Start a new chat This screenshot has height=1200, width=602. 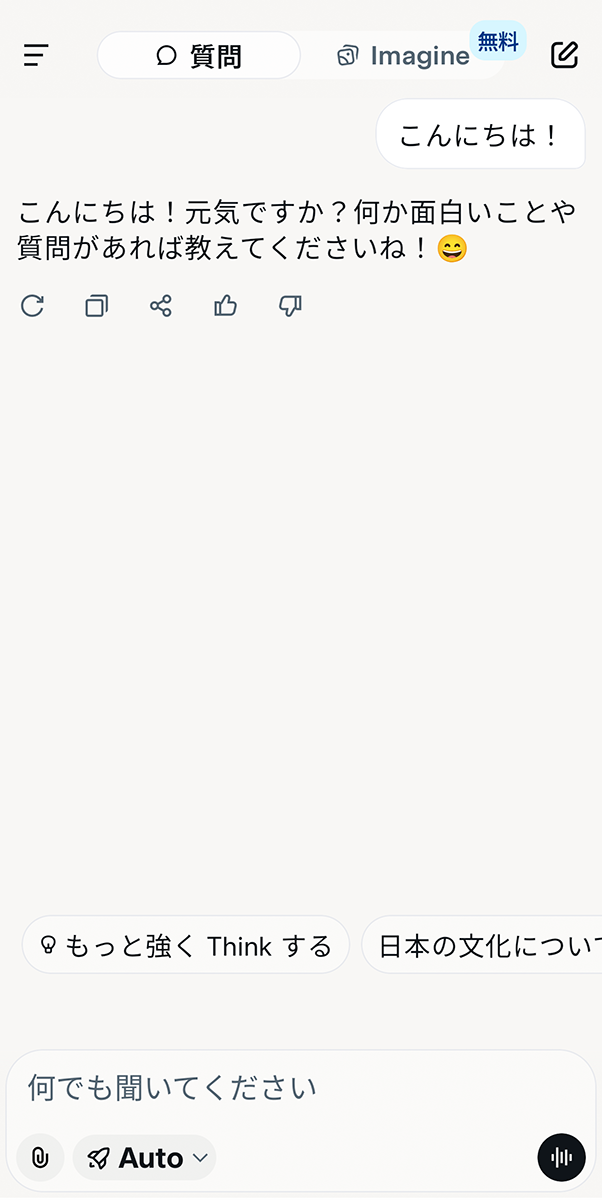pos(564,55)
